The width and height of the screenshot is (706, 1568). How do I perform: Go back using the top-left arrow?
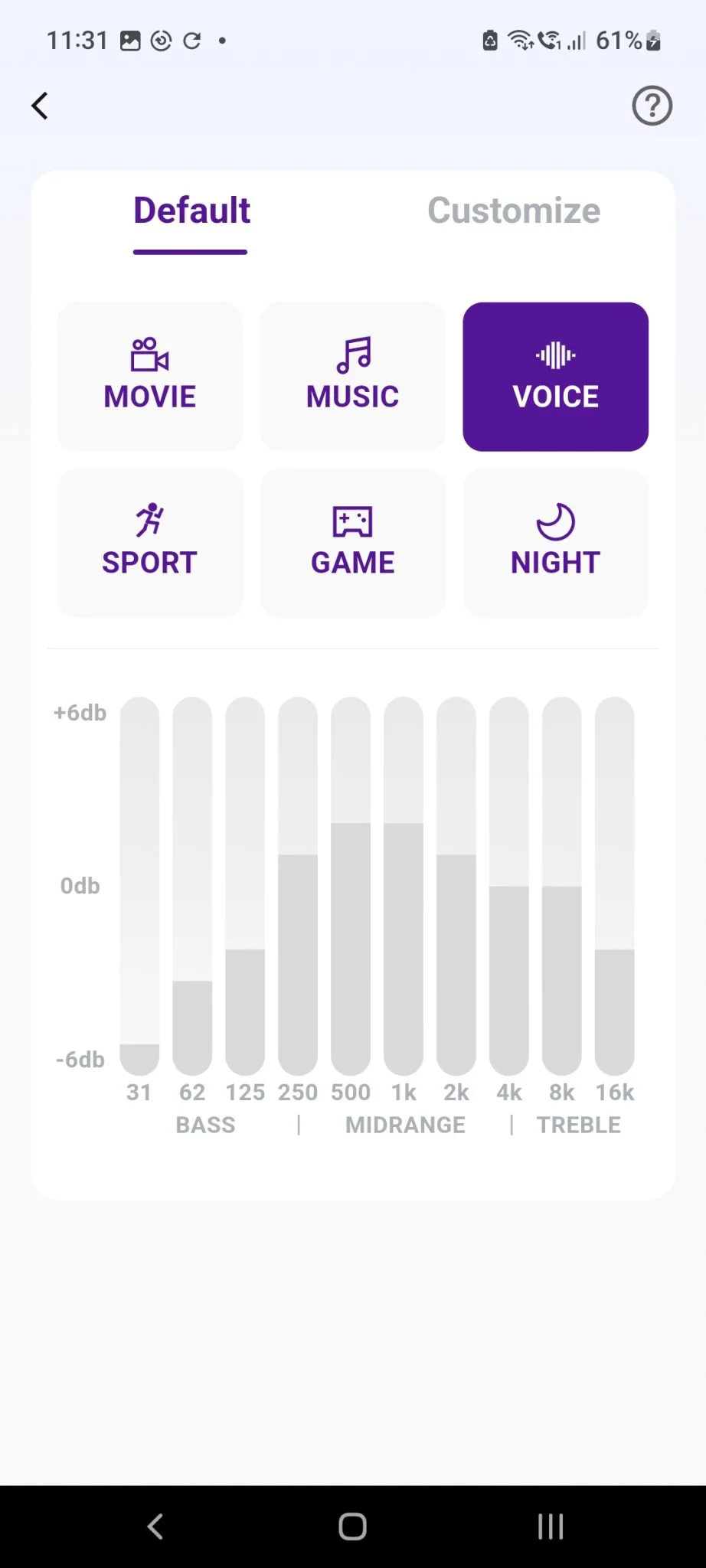click(40, 106)
